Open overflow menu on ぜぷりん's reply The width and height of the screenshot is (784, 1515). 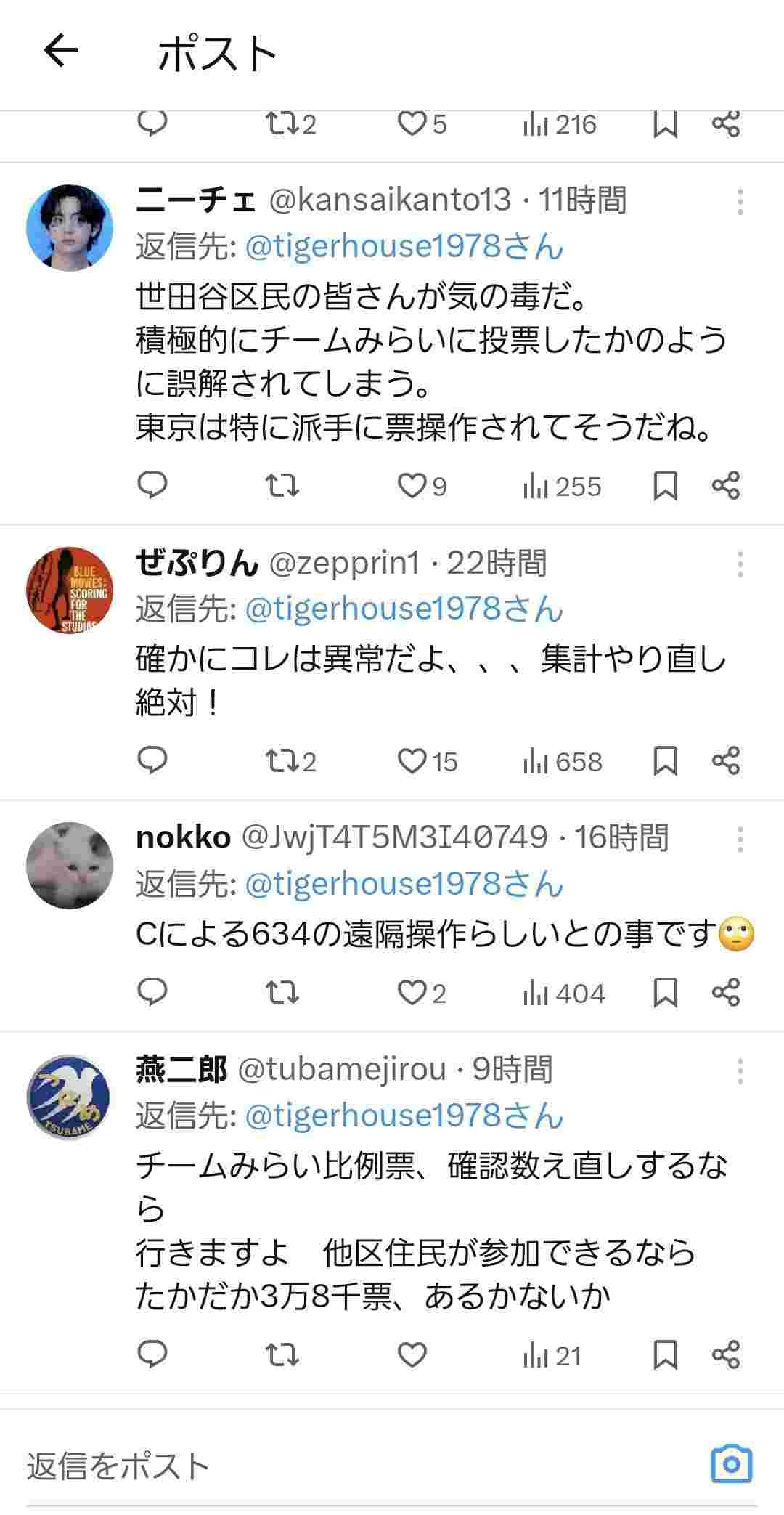[x=740, y=564]
